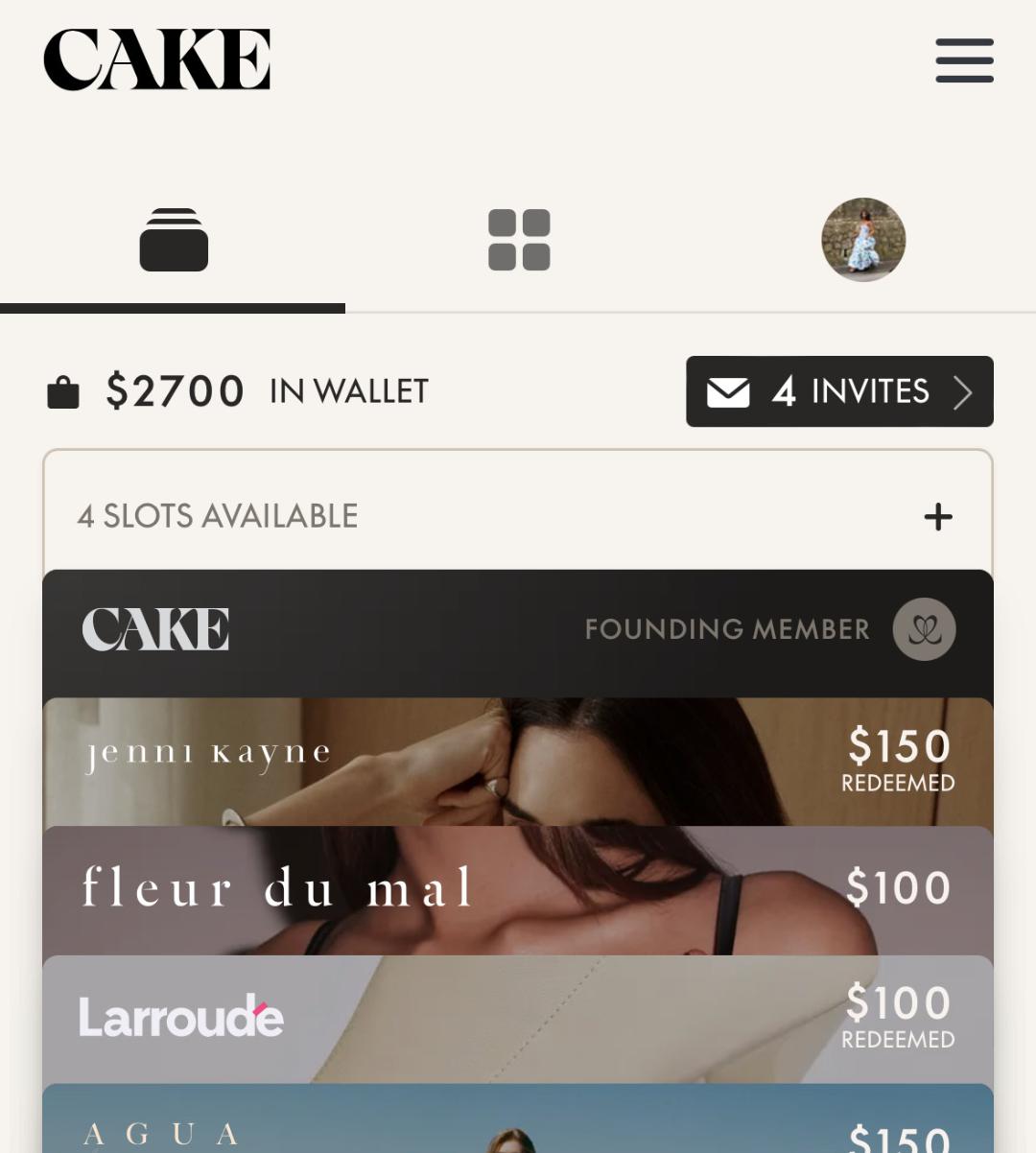Open the 4 Invites button
The height and width of the screenshot is (1153, 1036).
coord(839,391)
